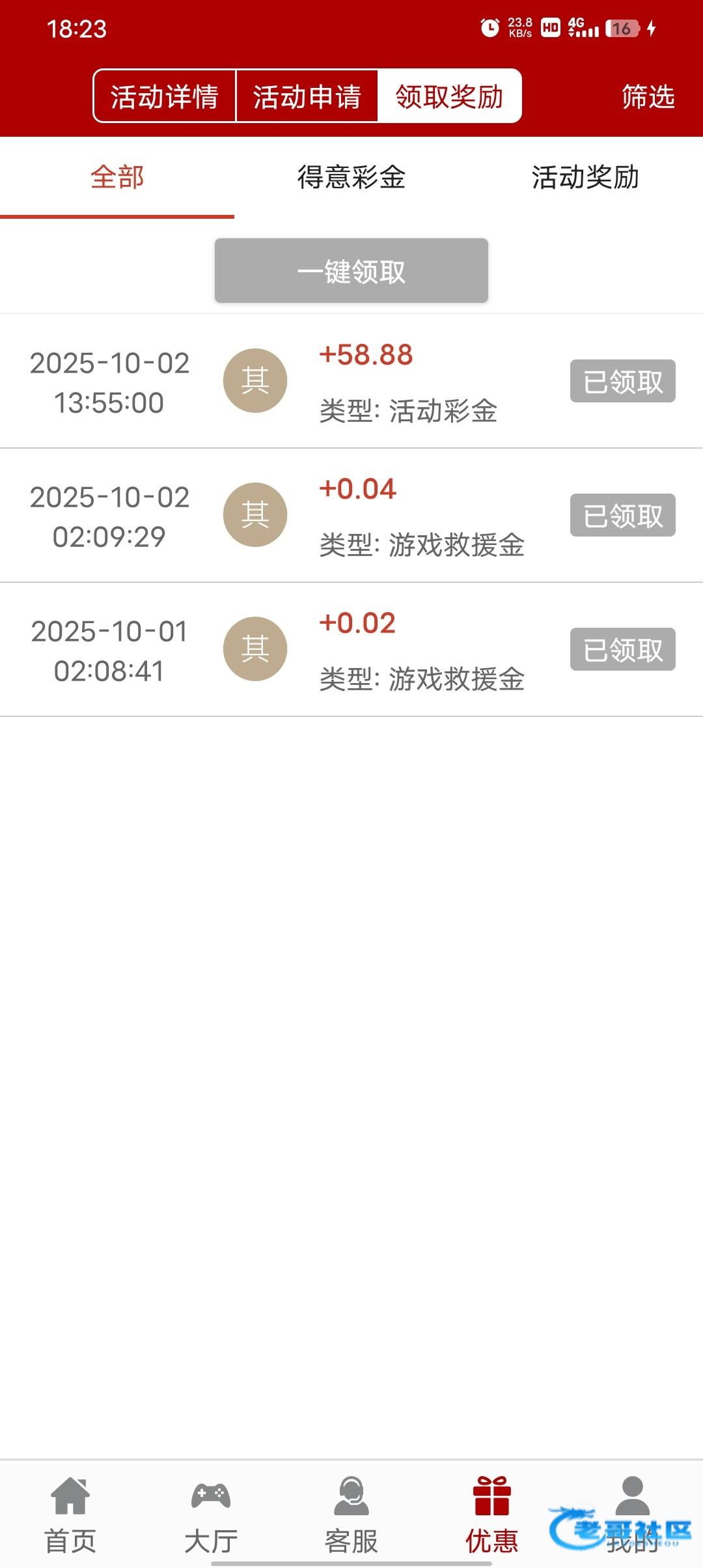Switch to the 得意彩金 tab
This screenshot has height=1568, width=703.
tap(351, 177)
